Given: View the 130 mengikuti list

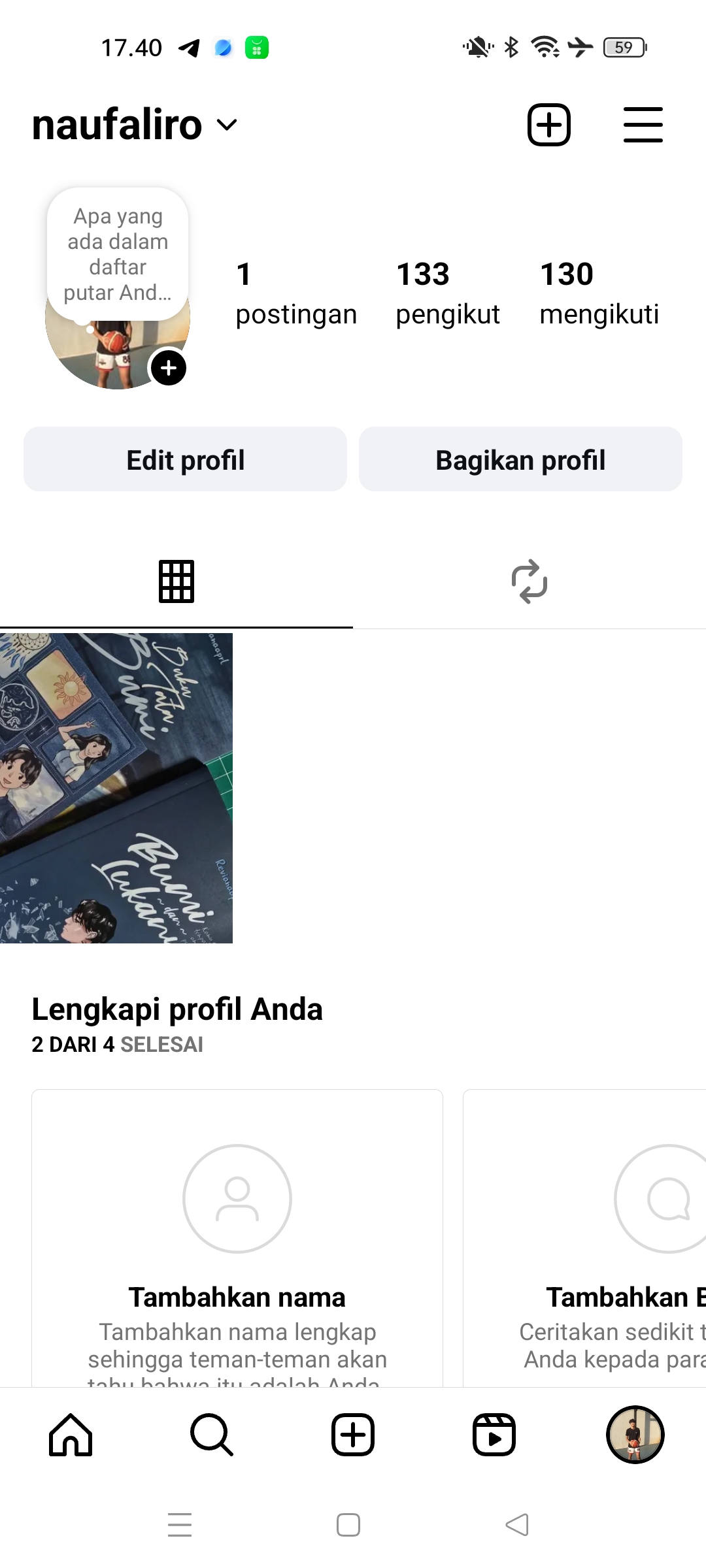Looking at the screenshot, I should pyautogui.click(x=599, y=293).
